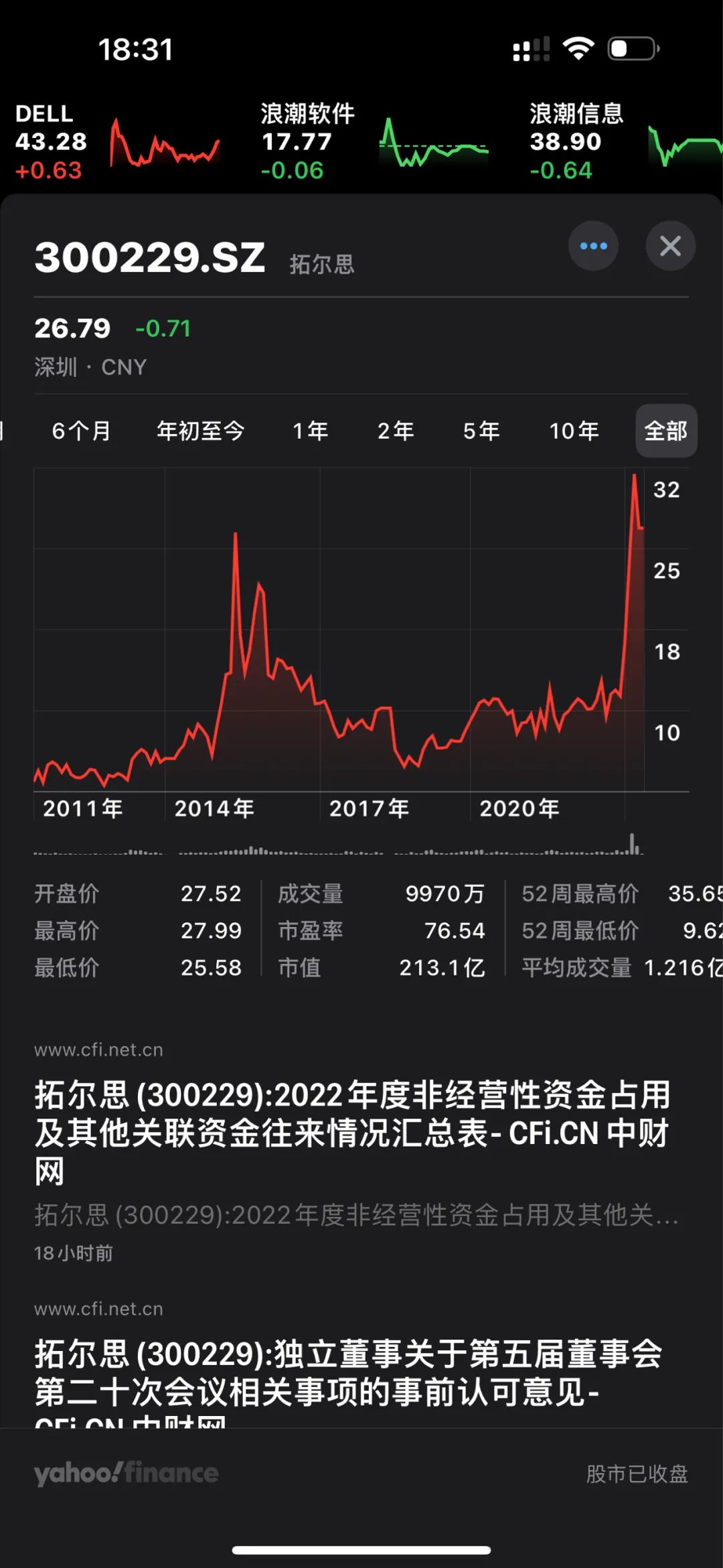
Task: Switch chart range to 6个月
Action: pos(81,431)
